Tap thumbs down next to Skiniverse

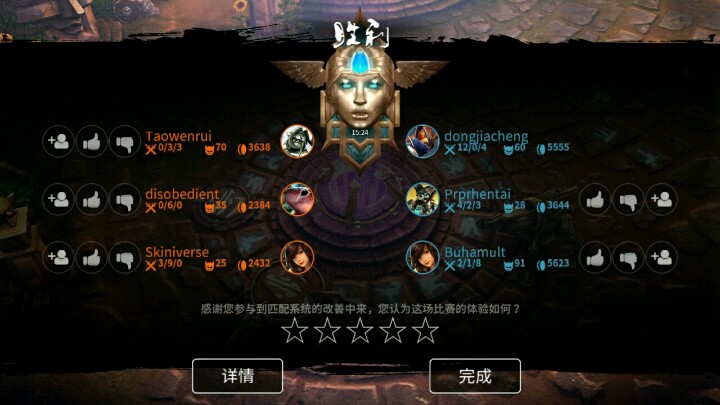[x=124, y=257]
